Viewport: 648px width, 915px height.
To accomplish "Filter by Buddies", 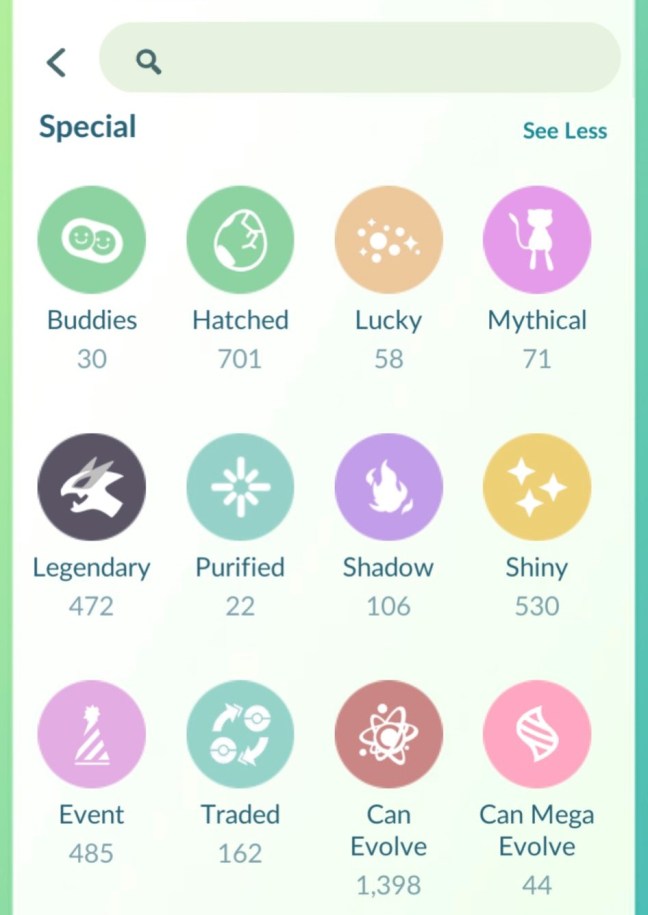I will pos(92,240).
